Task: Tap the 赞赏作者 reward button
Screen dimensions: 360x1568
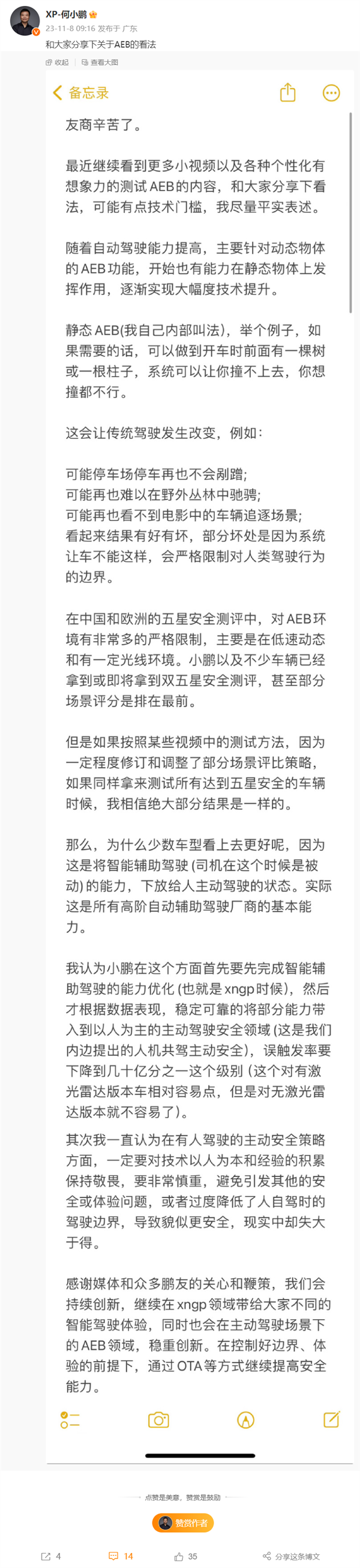Action: coord(183,1522)
